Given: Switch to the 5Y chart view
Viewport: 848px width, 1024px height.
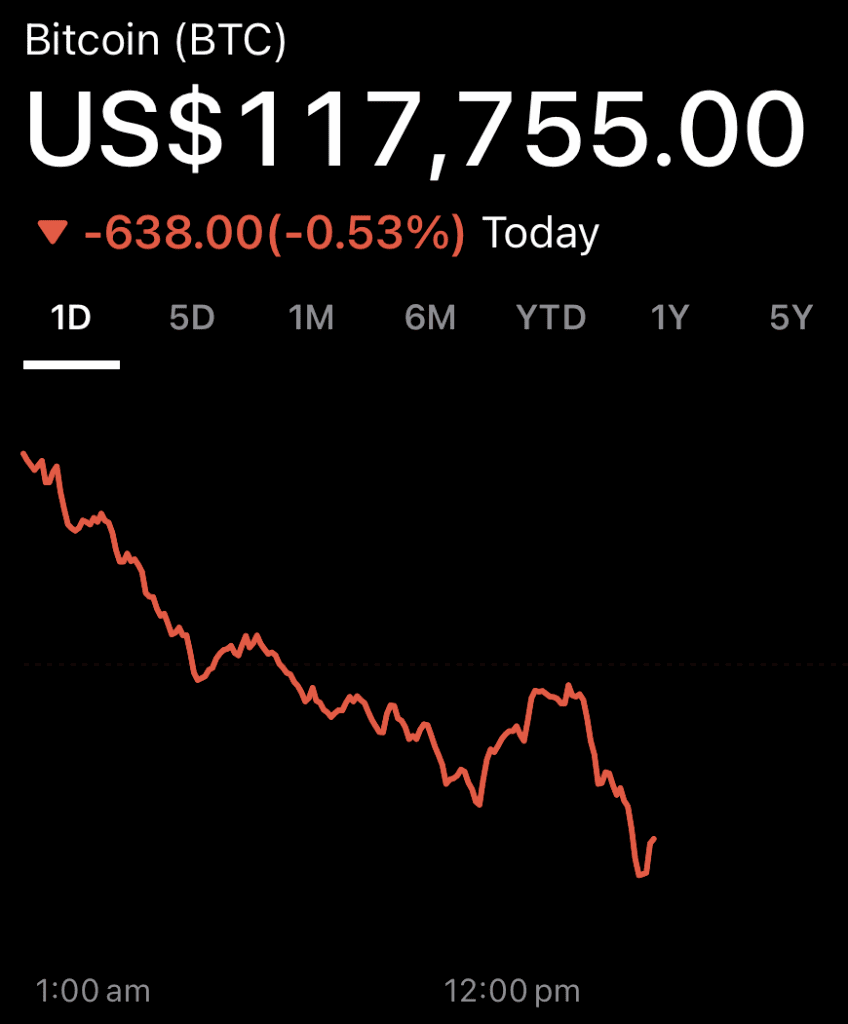Looking at the screenshot, I should click(790, 319).
